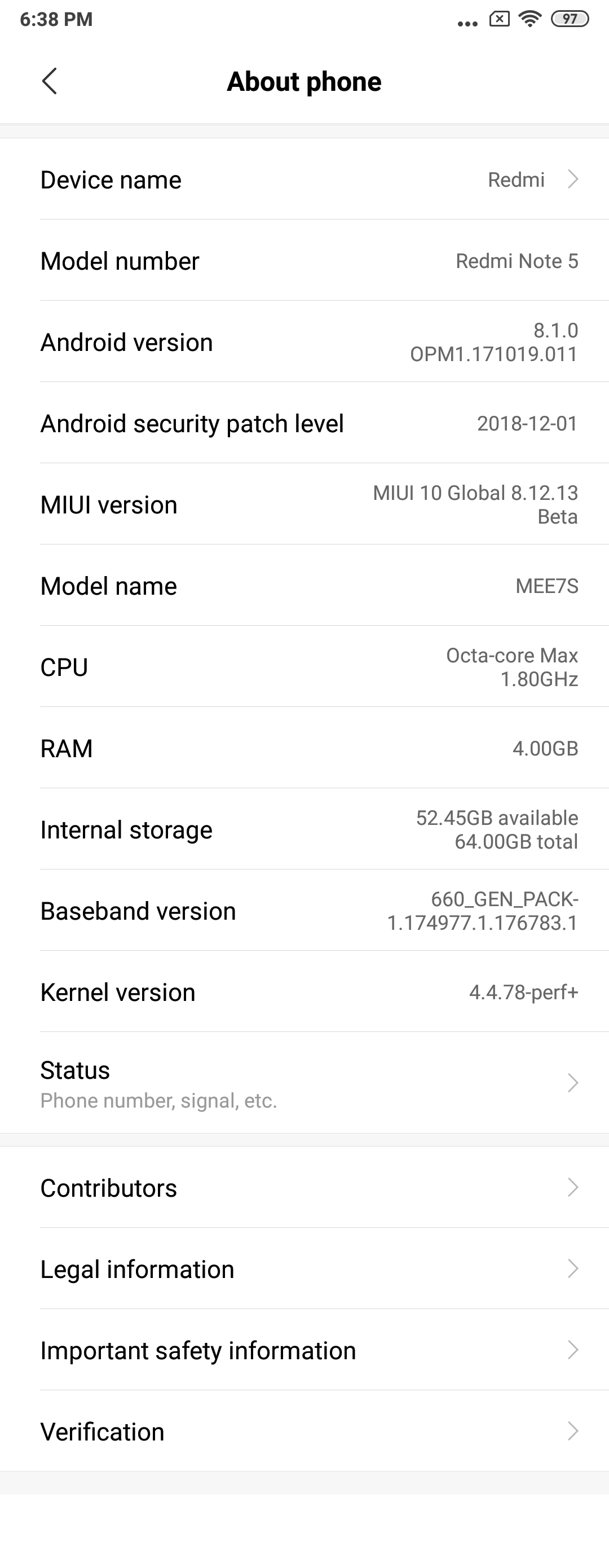Viewport: 609px width, 1568px height.
Task: Open the Contributors page
Action: click(x=304, y=1188)
